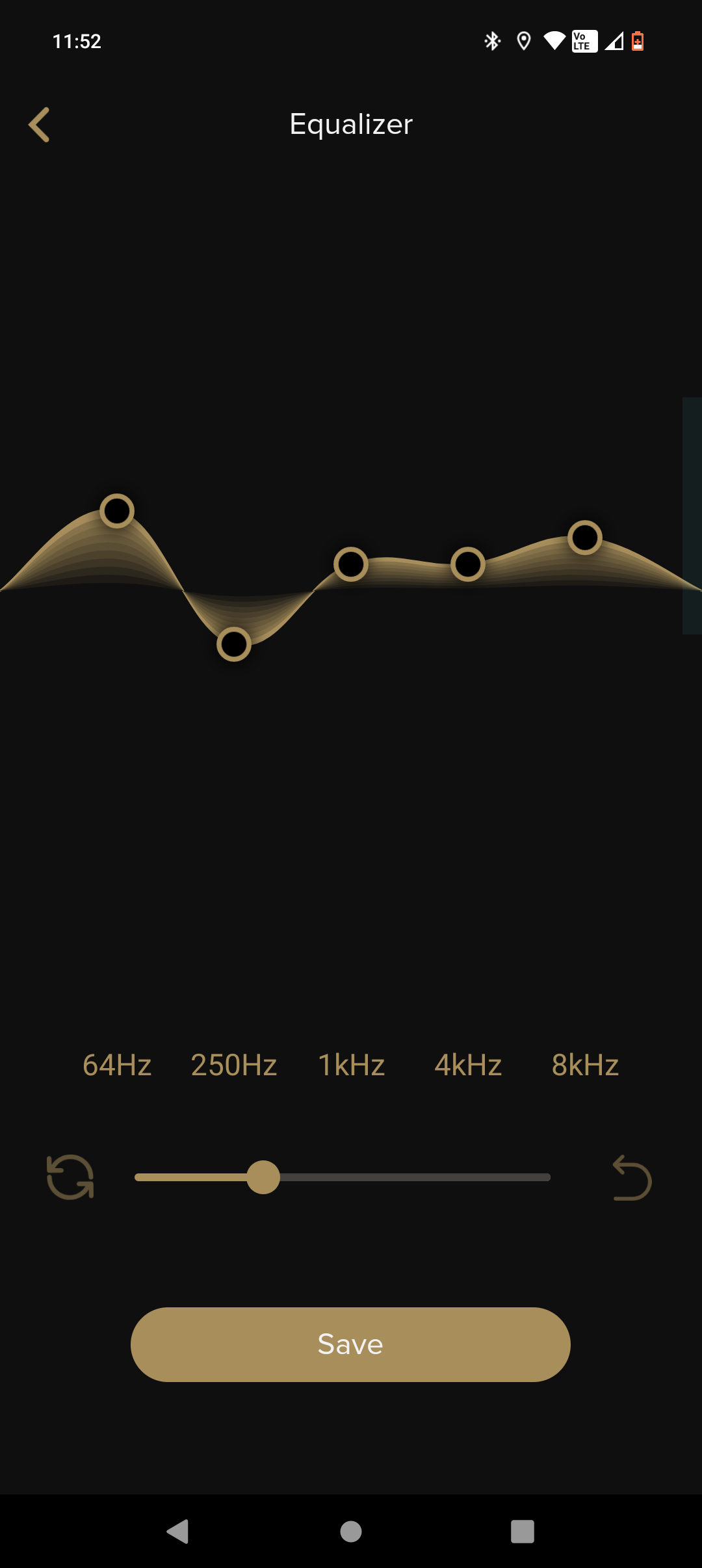
Task: Select the 4kHz frequency label
Action: 468,1065
